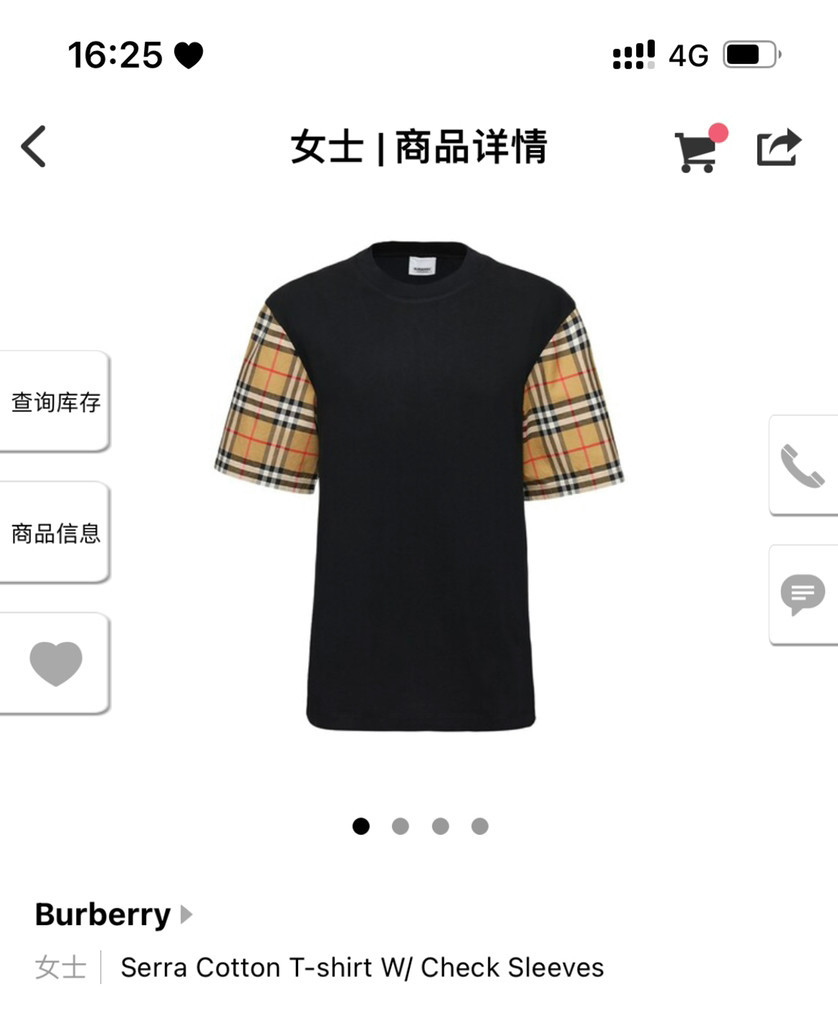Open the Burberry brand page
838x1024 pixels.
(x=112, y=914)
